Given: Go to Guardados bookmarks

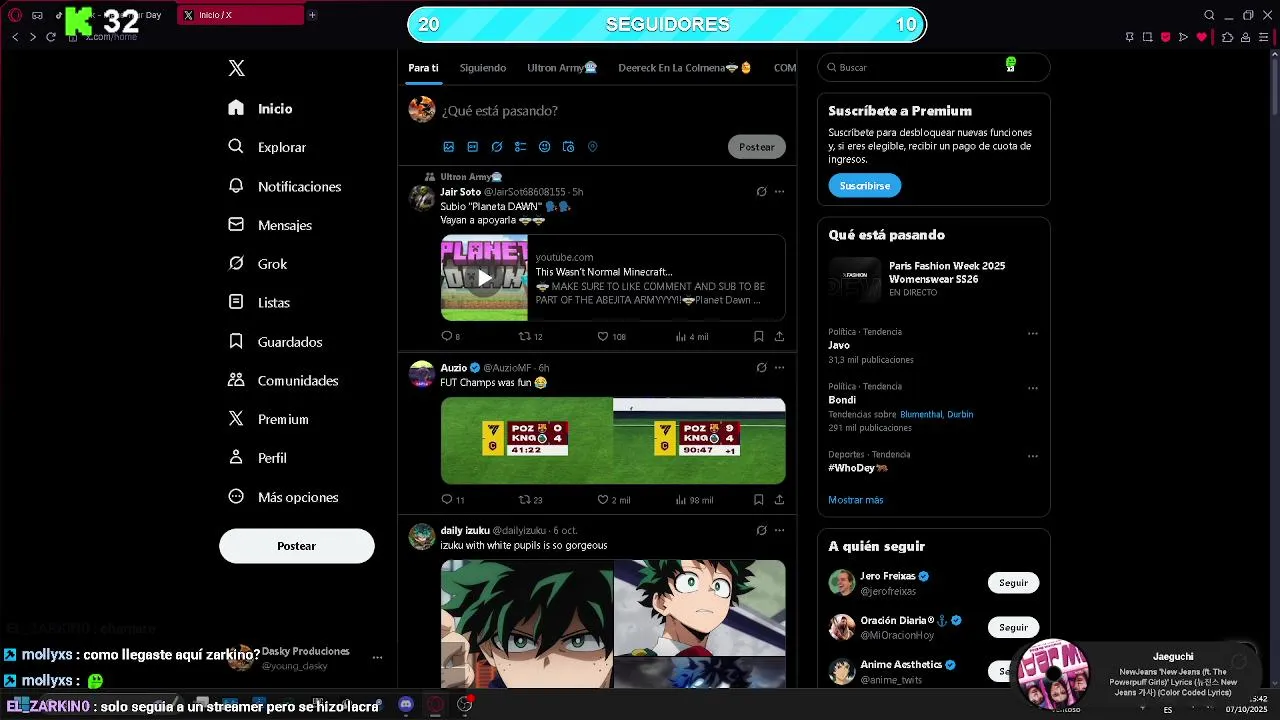Looking at the screenshot, I should [289, 342].
